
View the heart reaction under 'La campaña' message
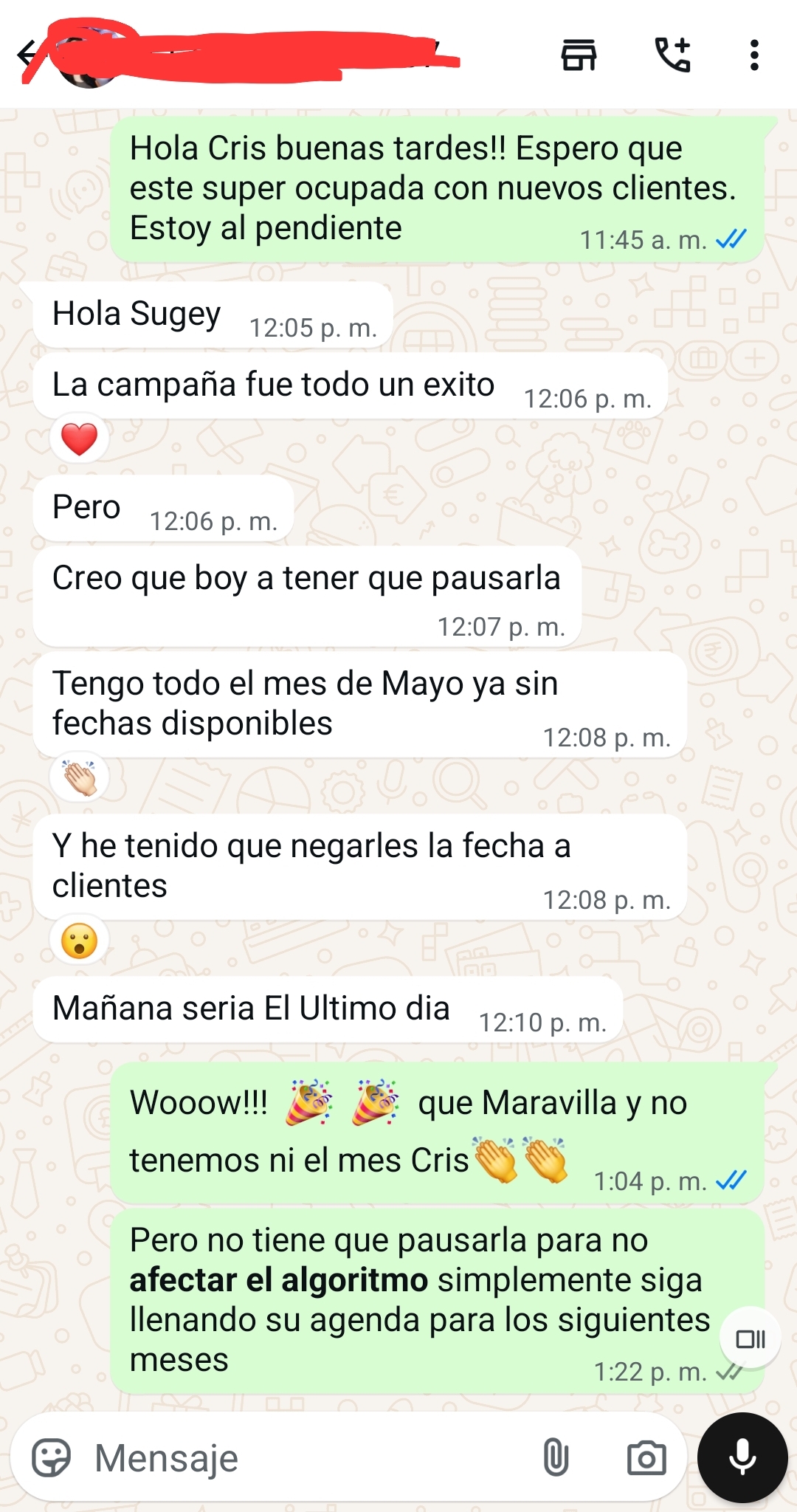79,439
